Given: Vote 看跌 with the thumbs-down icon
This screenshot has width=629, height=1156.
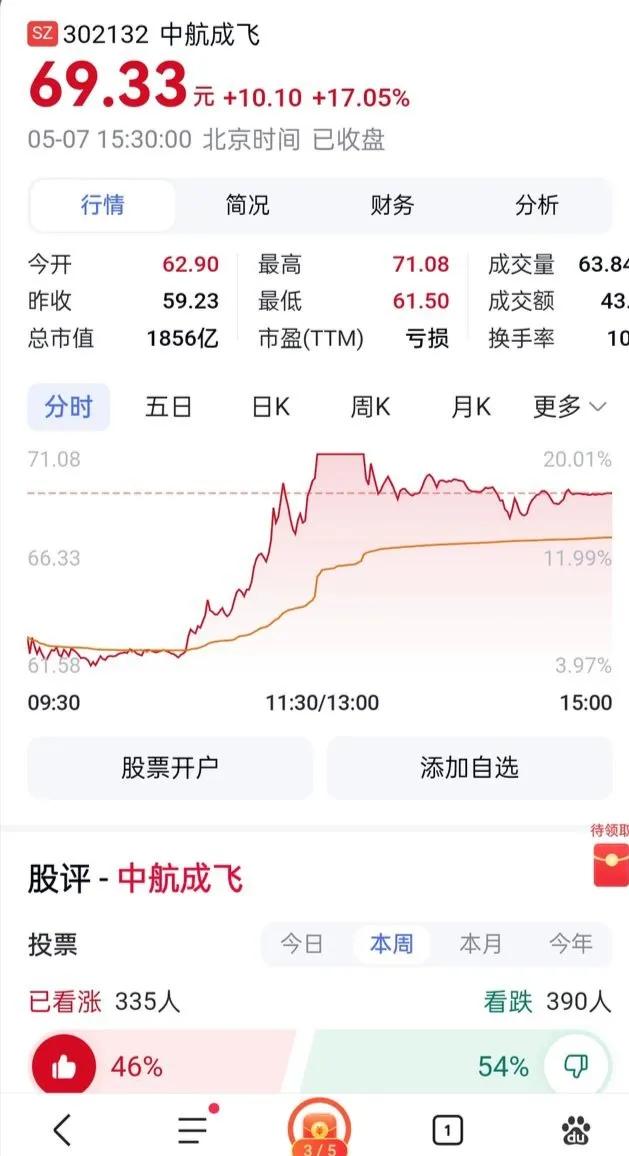Looking at the screenshot, I should [x=575, y=1066].
